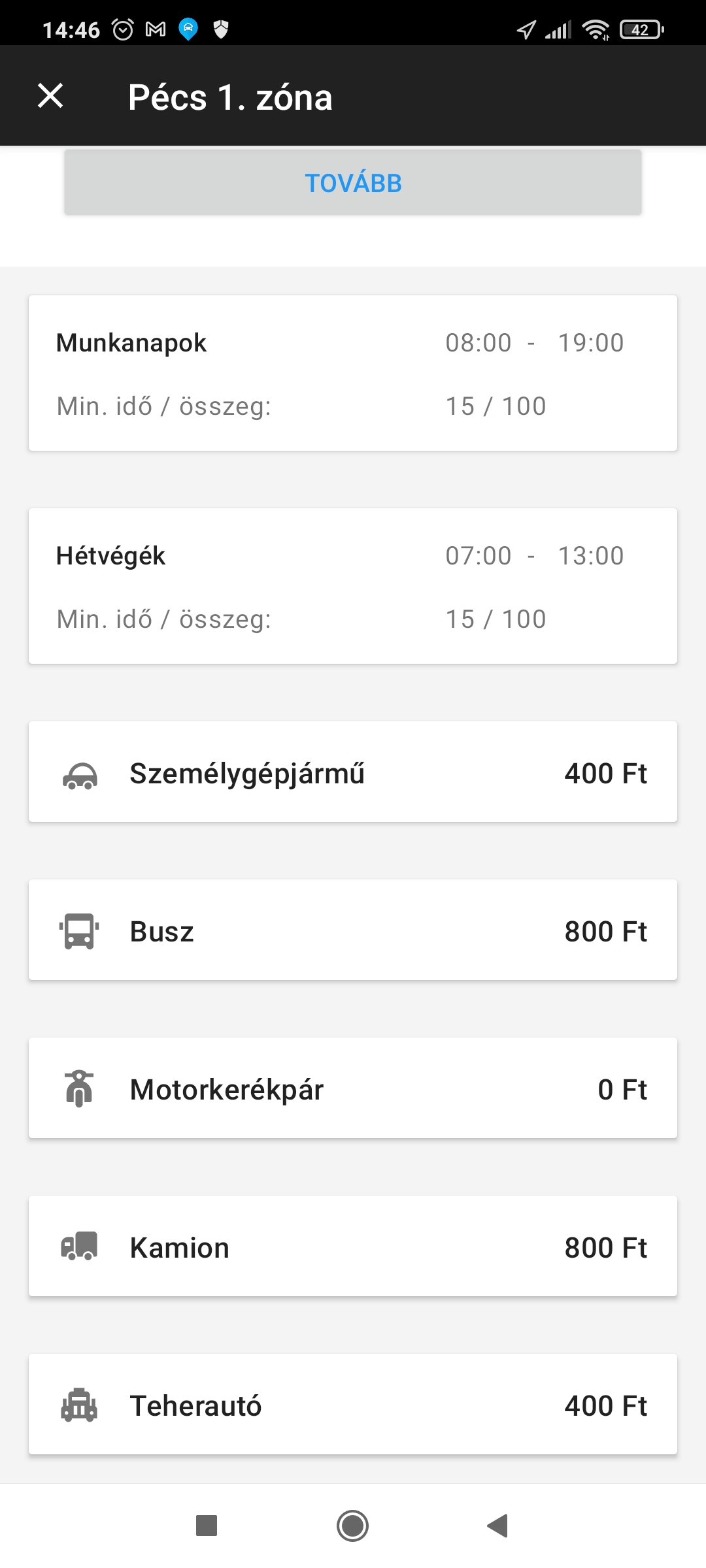Choose Teherautó for 400 Ft
This screenshot has height=1568, width=706.
coord(353,1405)
